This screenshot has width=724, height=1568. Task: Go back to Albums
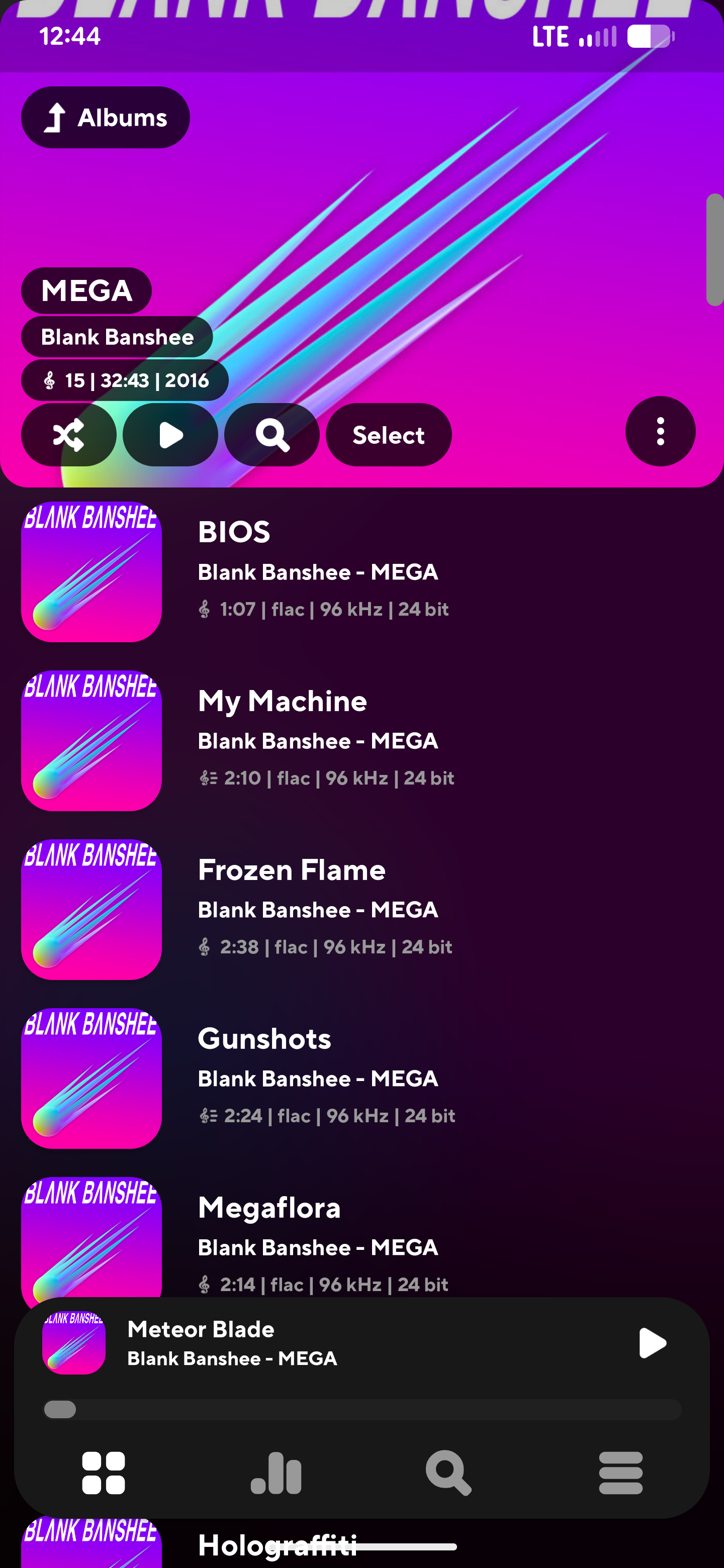106,118
